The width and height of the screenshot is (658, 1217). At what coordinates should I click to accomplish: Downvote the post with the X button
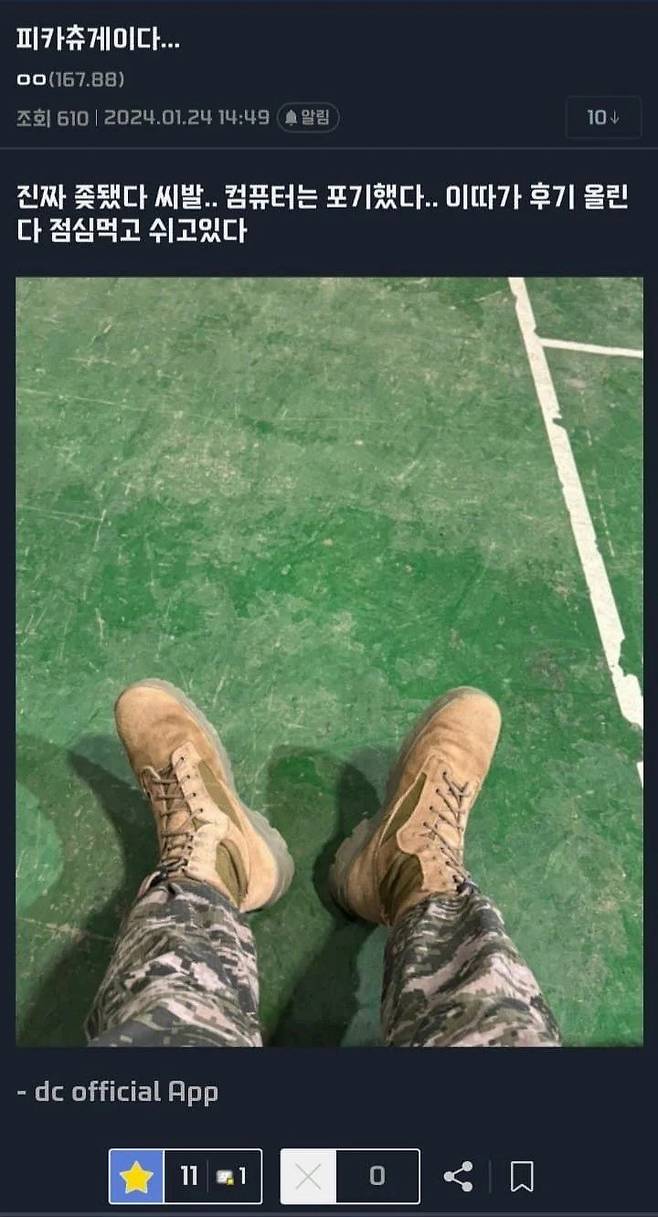tap(308, 1176)
